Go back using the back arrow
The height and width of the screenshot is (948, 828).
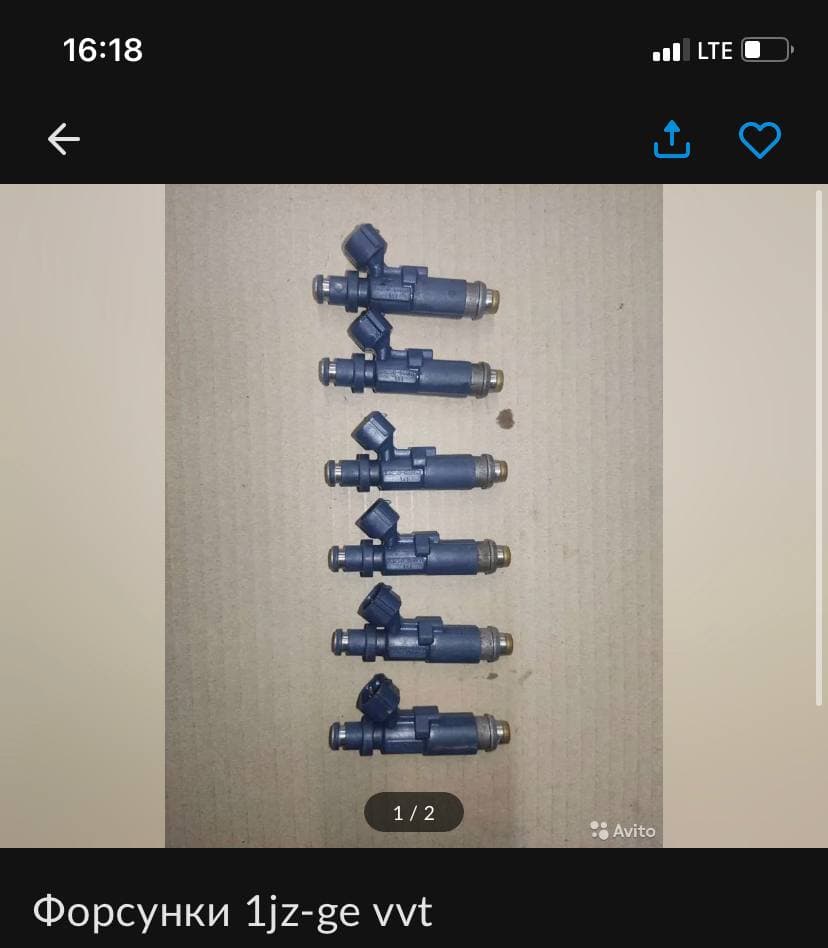click(x=64, y=139)
